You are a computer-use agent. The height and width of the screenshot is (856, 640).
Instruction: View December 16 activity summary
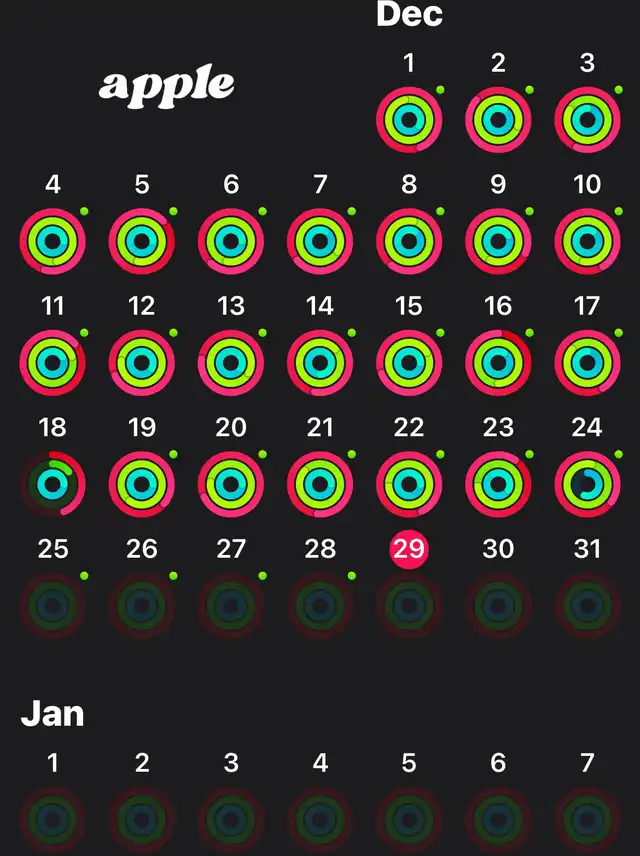498,363
